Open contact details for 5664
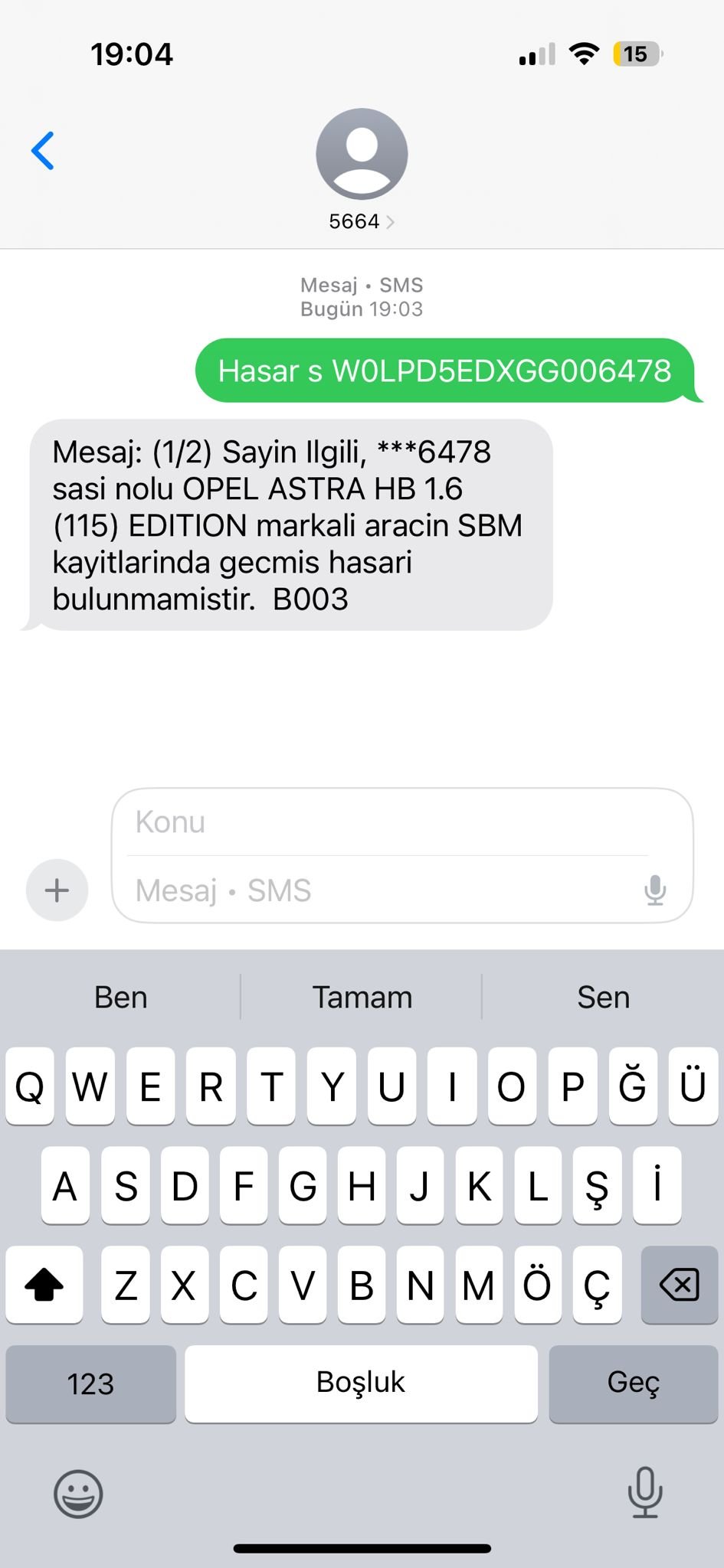724x1568 pixels. coord(362,221)
